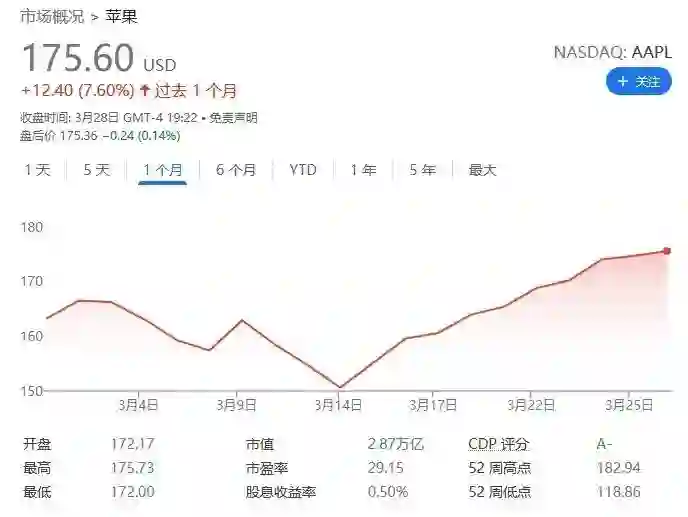Switch to the 5 天 range
Viewport: 688px width, 517px height.
click(97, 170)
